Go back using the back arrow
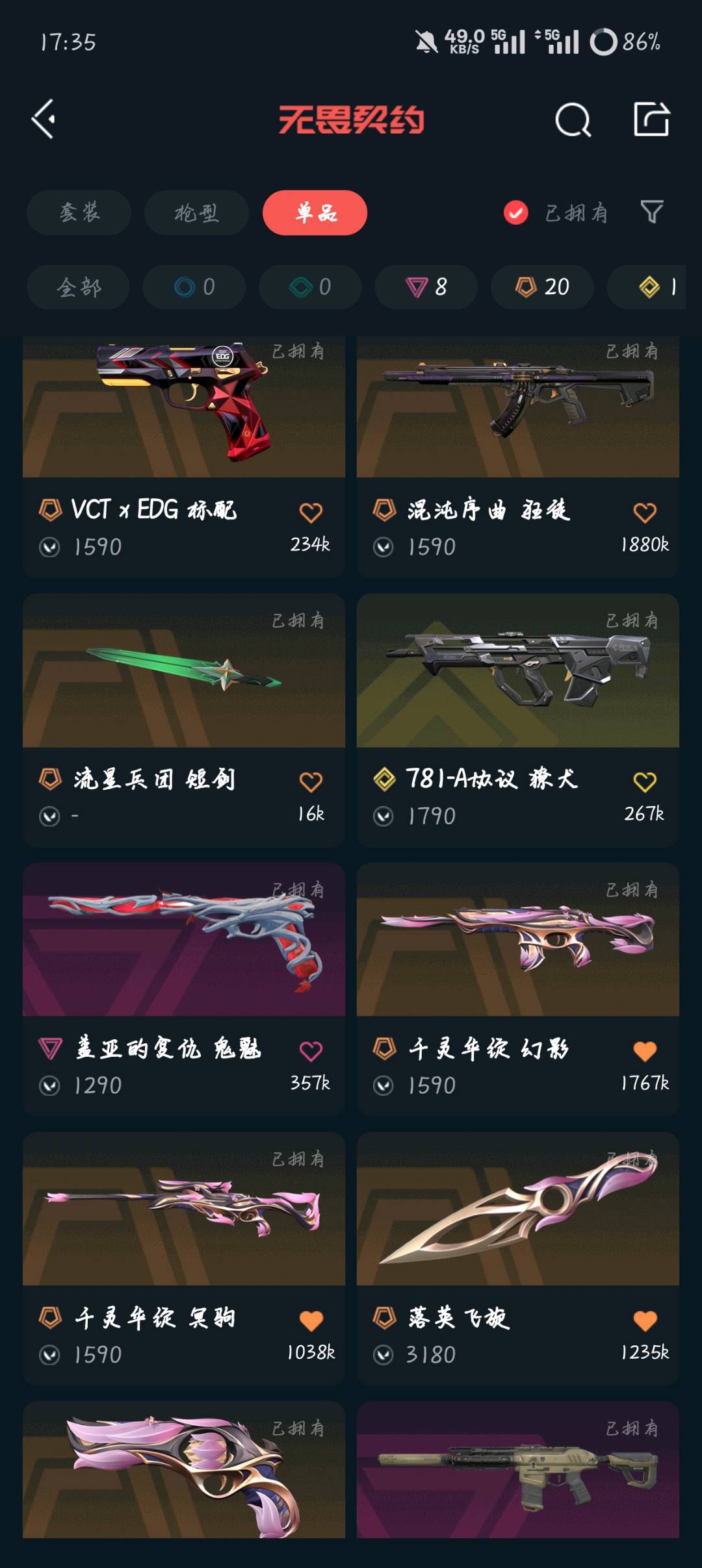702x1568 pixels. tap(44, 120)
